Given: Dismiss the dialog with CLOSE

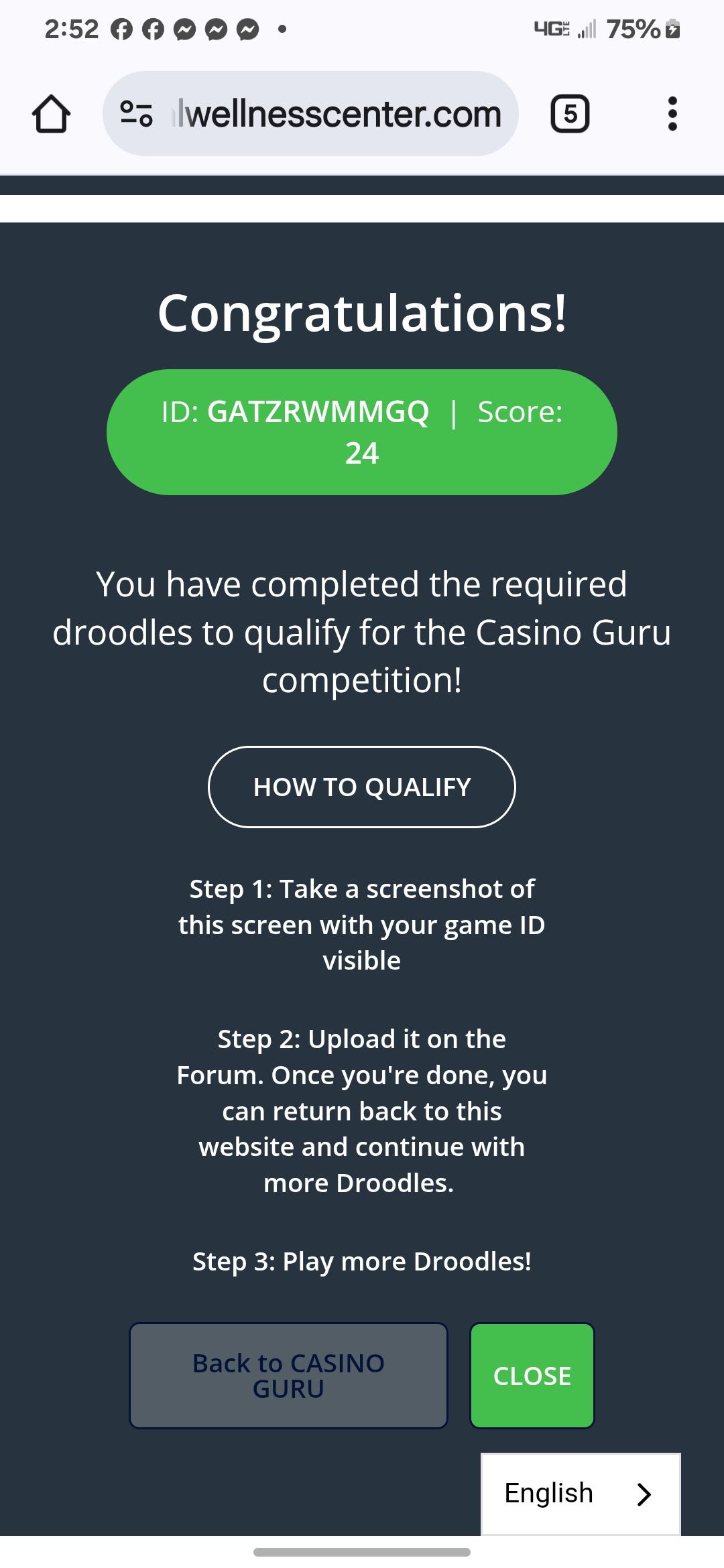Looking at the screenshot, I should tap(532, 1375).
